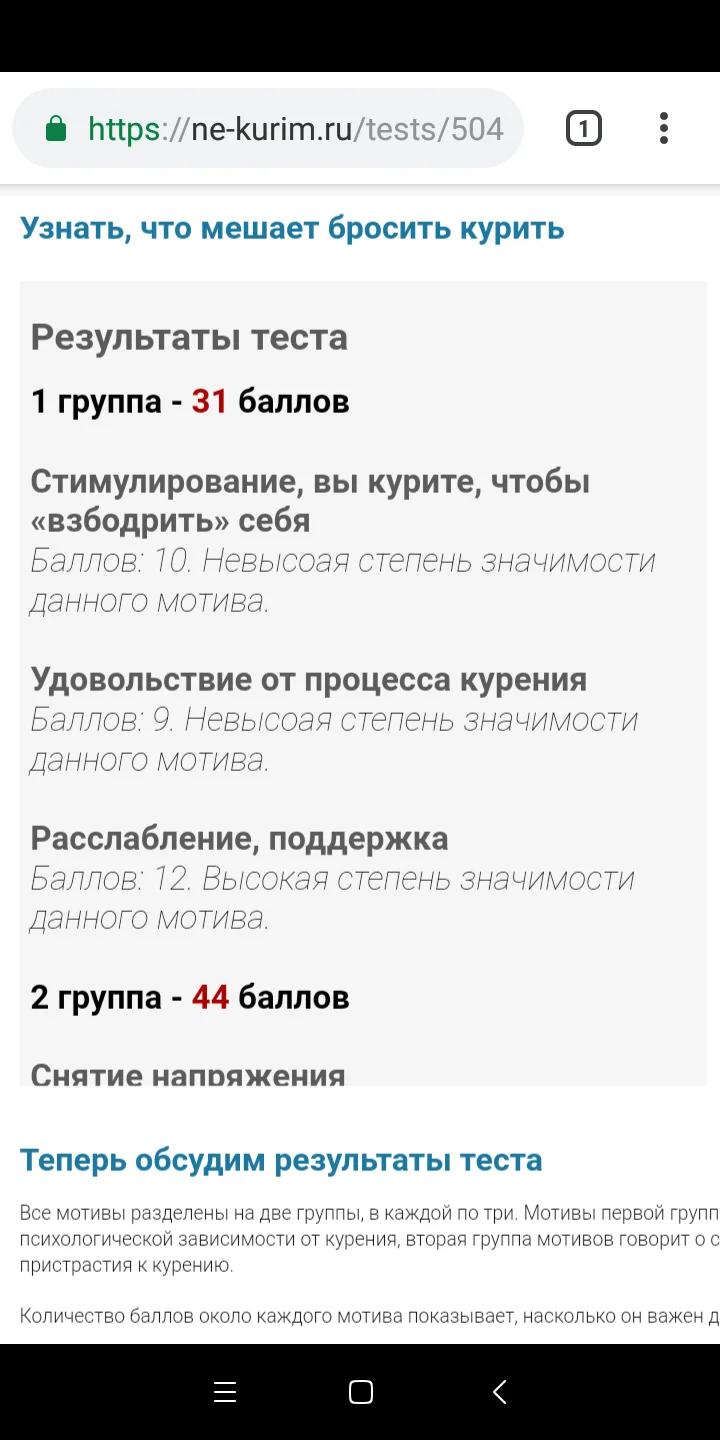Image resolution: width=720 pixels, height=1440 pixels.
Task: Open link Узнать, что мешает бросить курить
Action: tap(291, 228)
